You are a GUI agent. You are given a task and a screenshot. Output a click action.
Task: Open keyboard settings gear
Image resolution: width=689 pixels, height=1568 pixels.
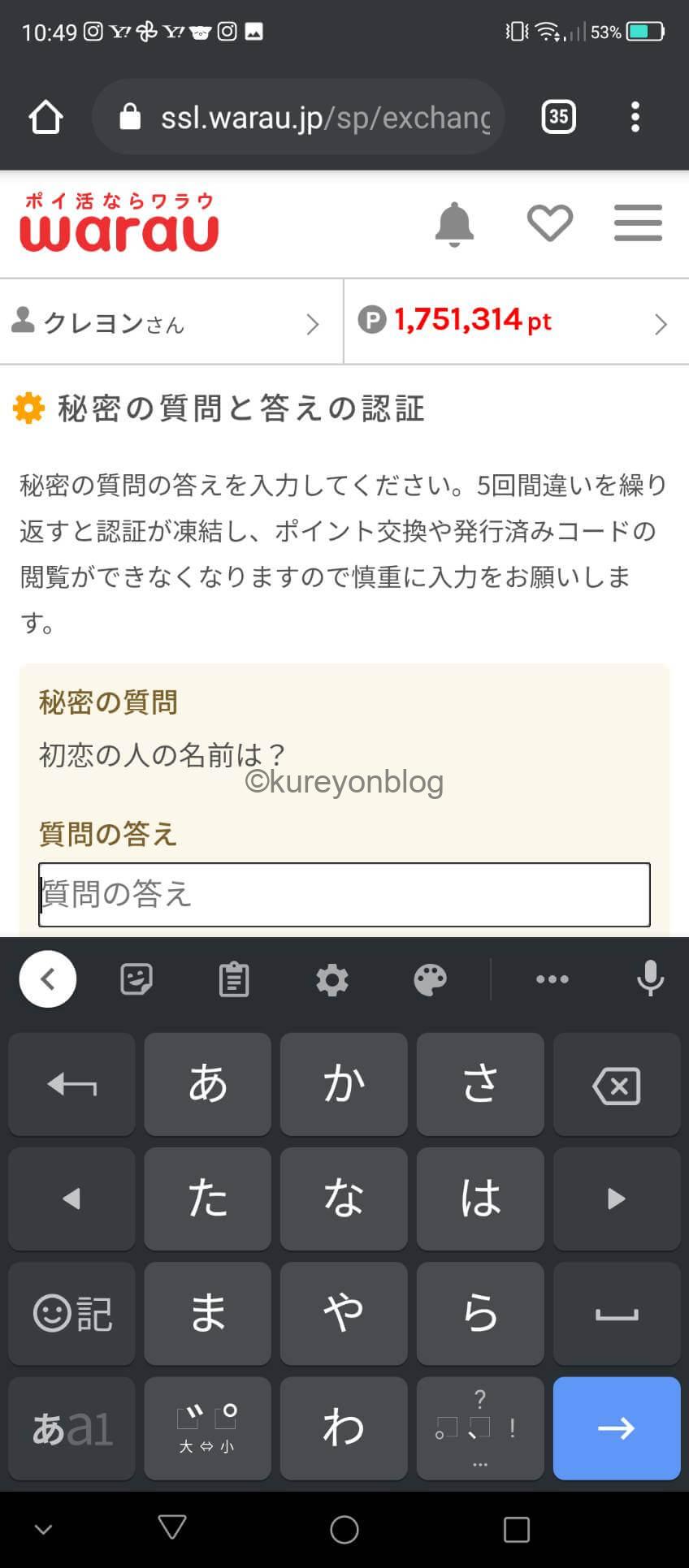pyautogui.click(x=331, y=979)
